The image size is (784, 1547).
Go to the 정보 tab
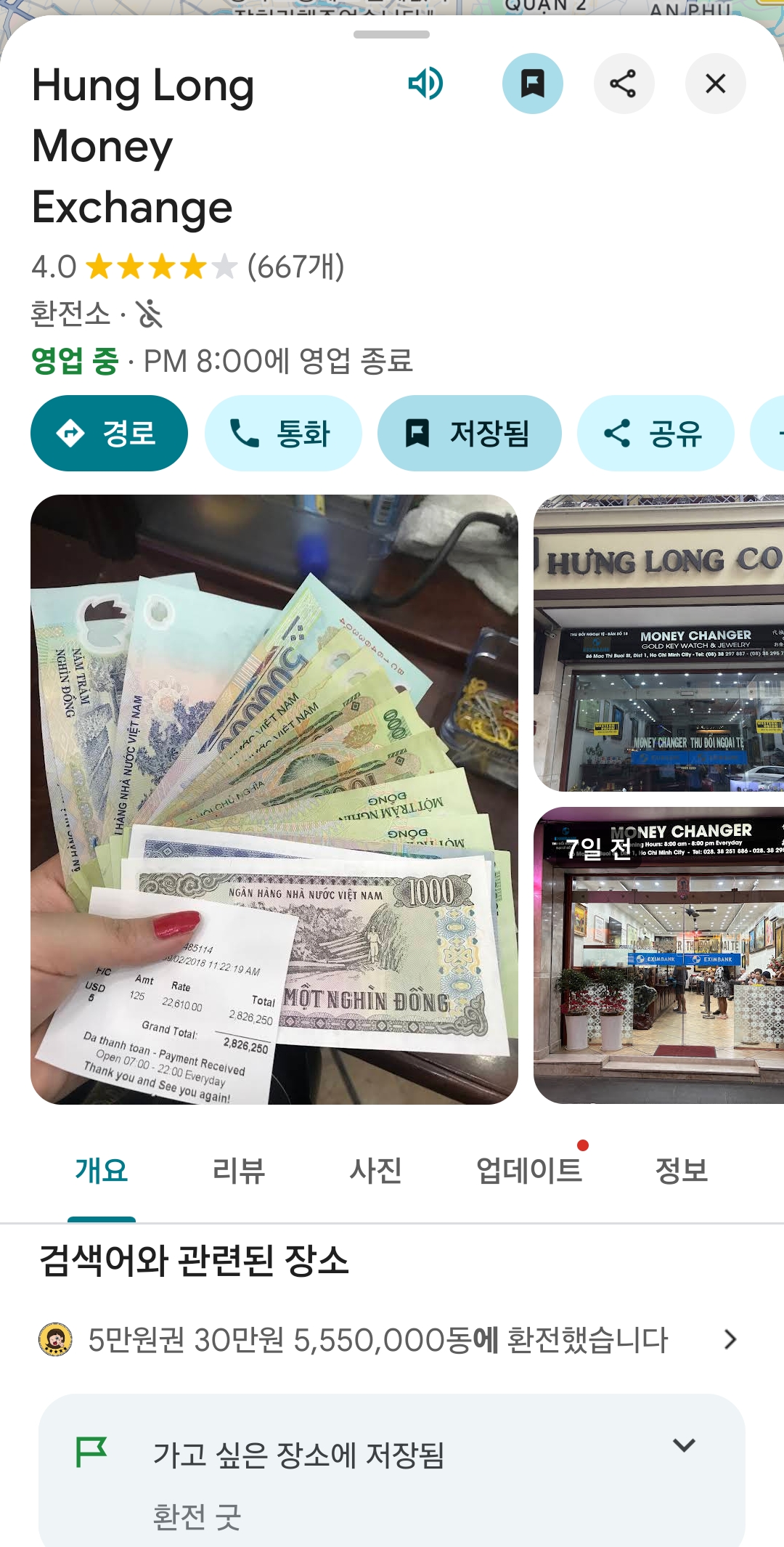[x=681, y=1171]
